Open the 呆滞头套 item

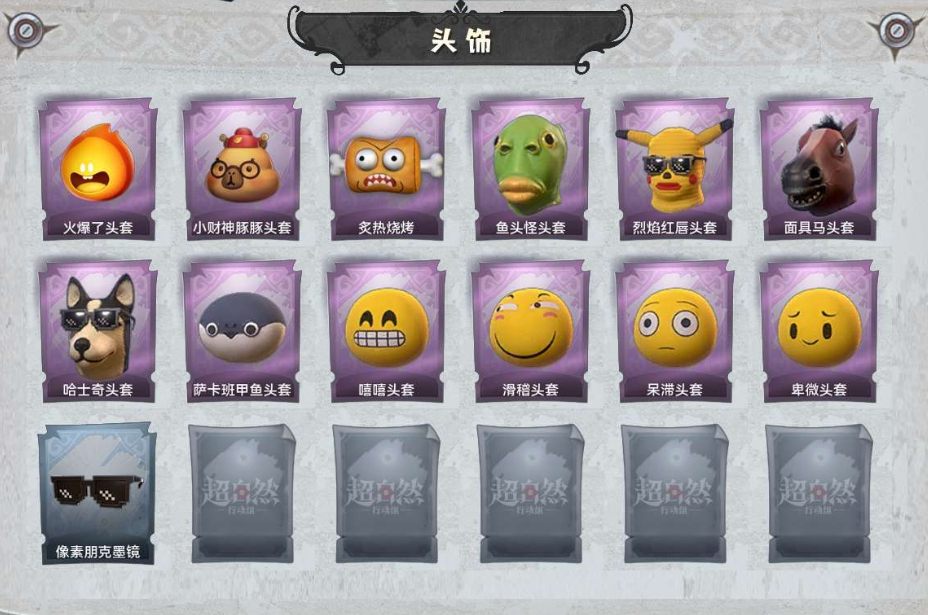[674, 332]
